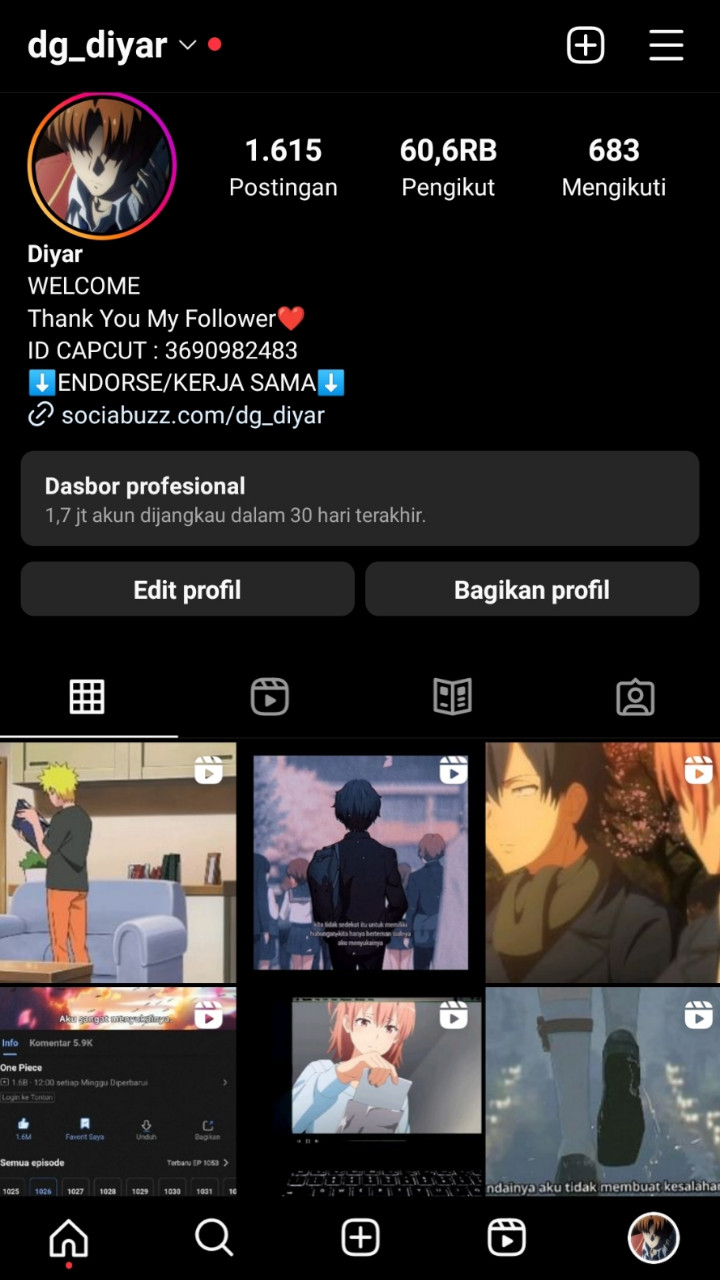Open the sociabuzz.com/dg_diyar link
This screenshot has height=1280, width=720.
pos(192,415)
